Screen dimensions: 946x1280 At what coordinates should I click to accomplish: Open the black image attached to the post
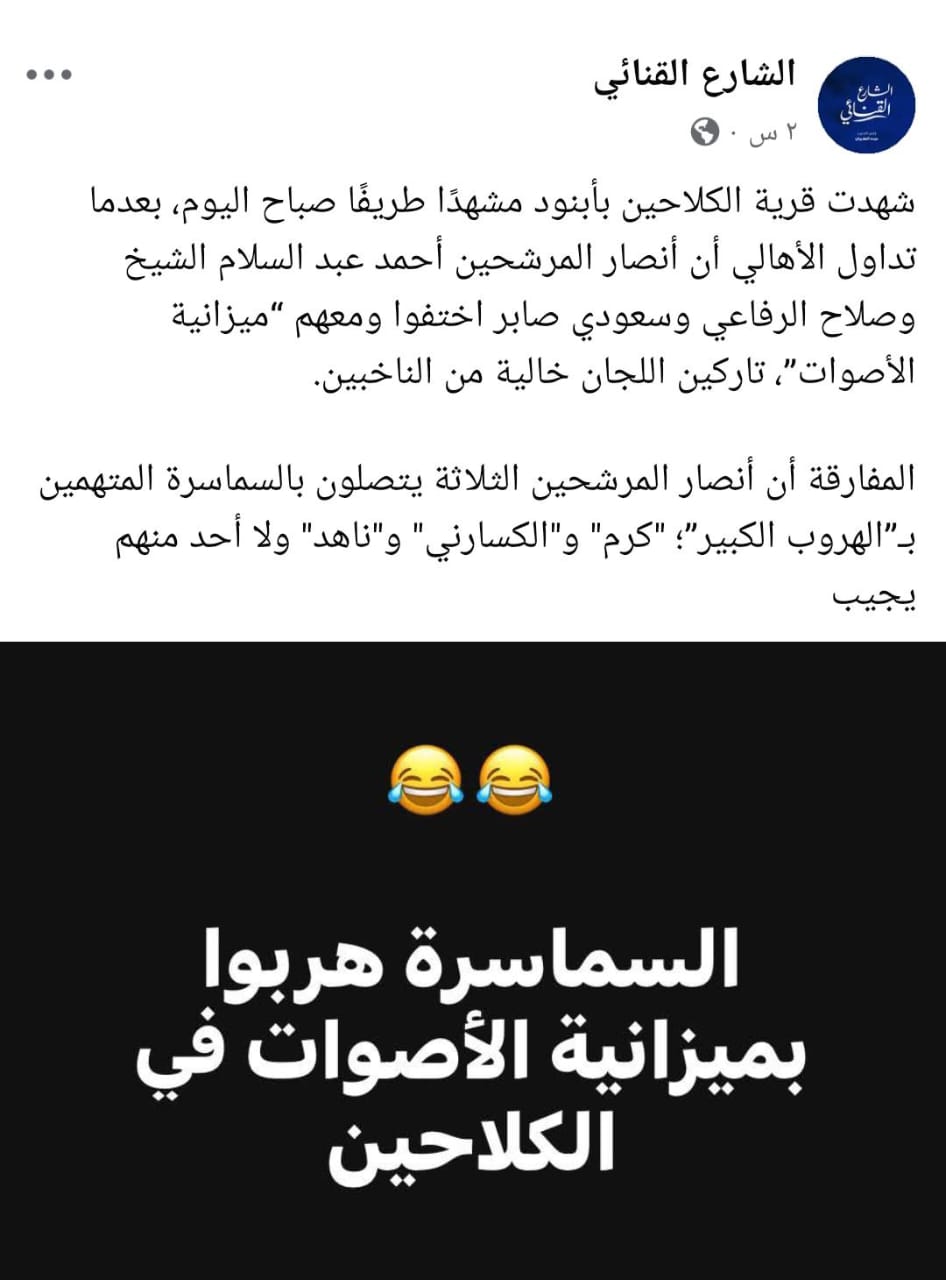pyautogui.click(x=473, y=960)
